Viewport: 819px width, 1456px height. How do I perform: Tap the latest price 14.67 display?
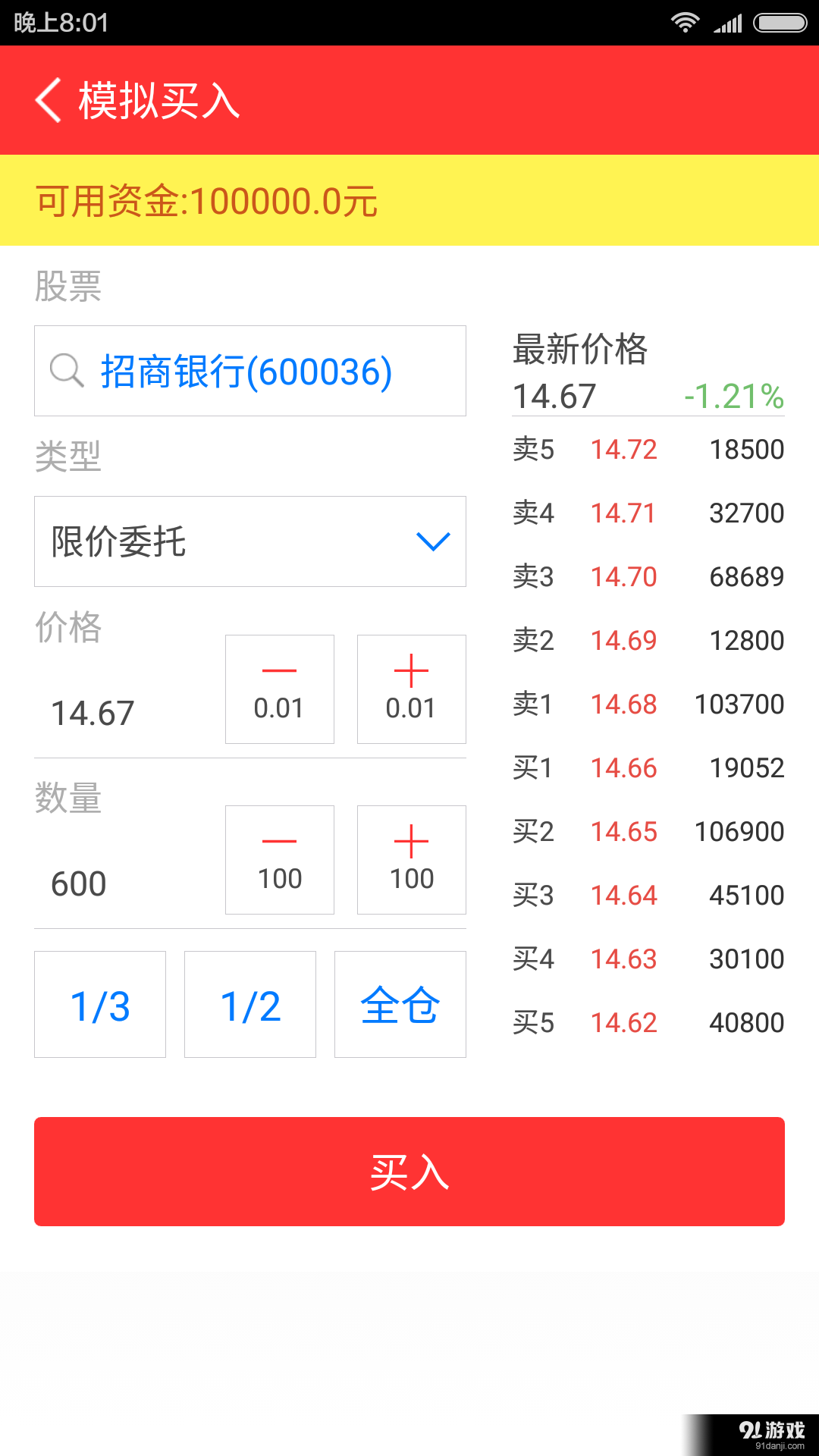553,395
